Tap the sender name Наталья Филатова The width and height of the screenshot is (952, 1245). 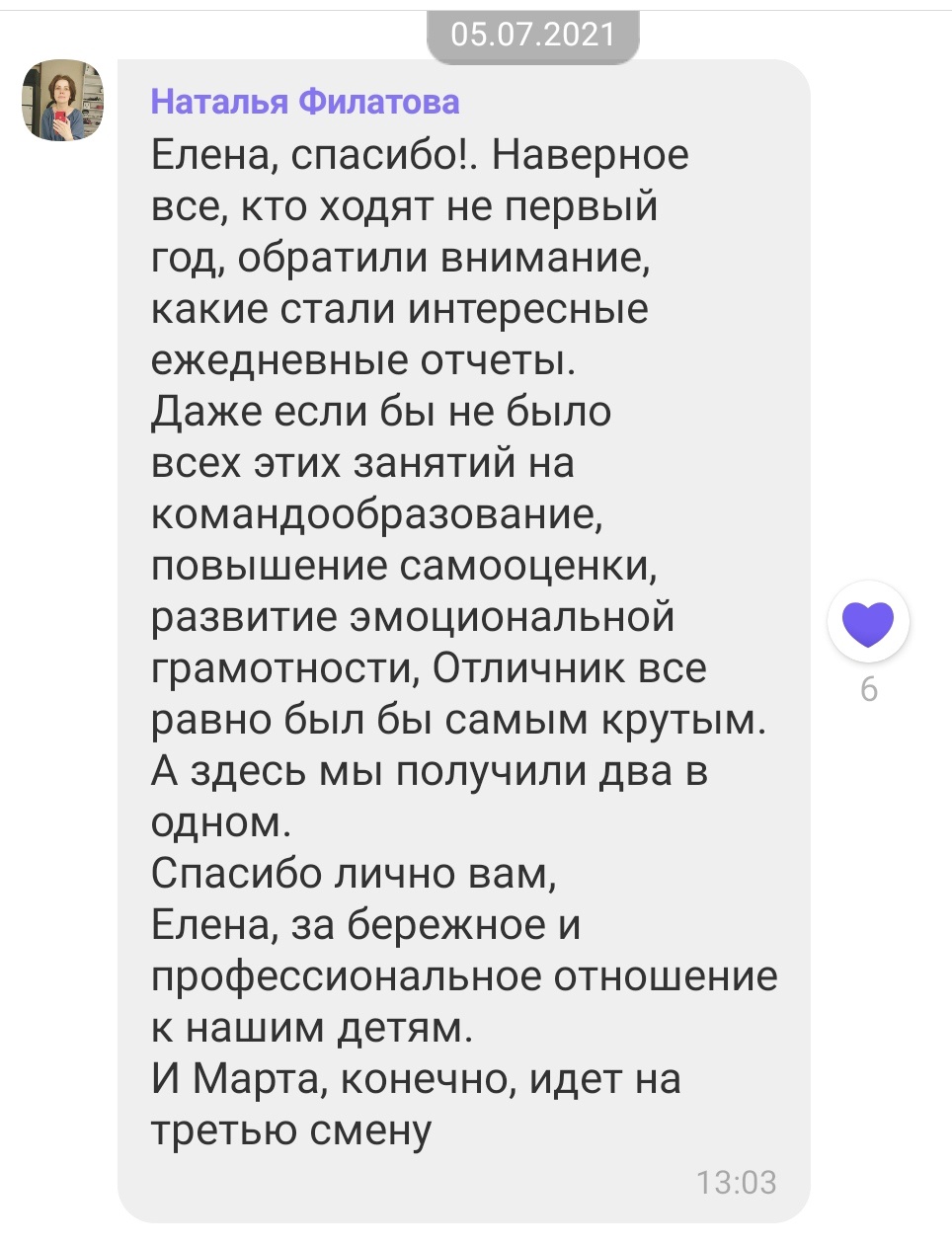[x=305, y=102]
